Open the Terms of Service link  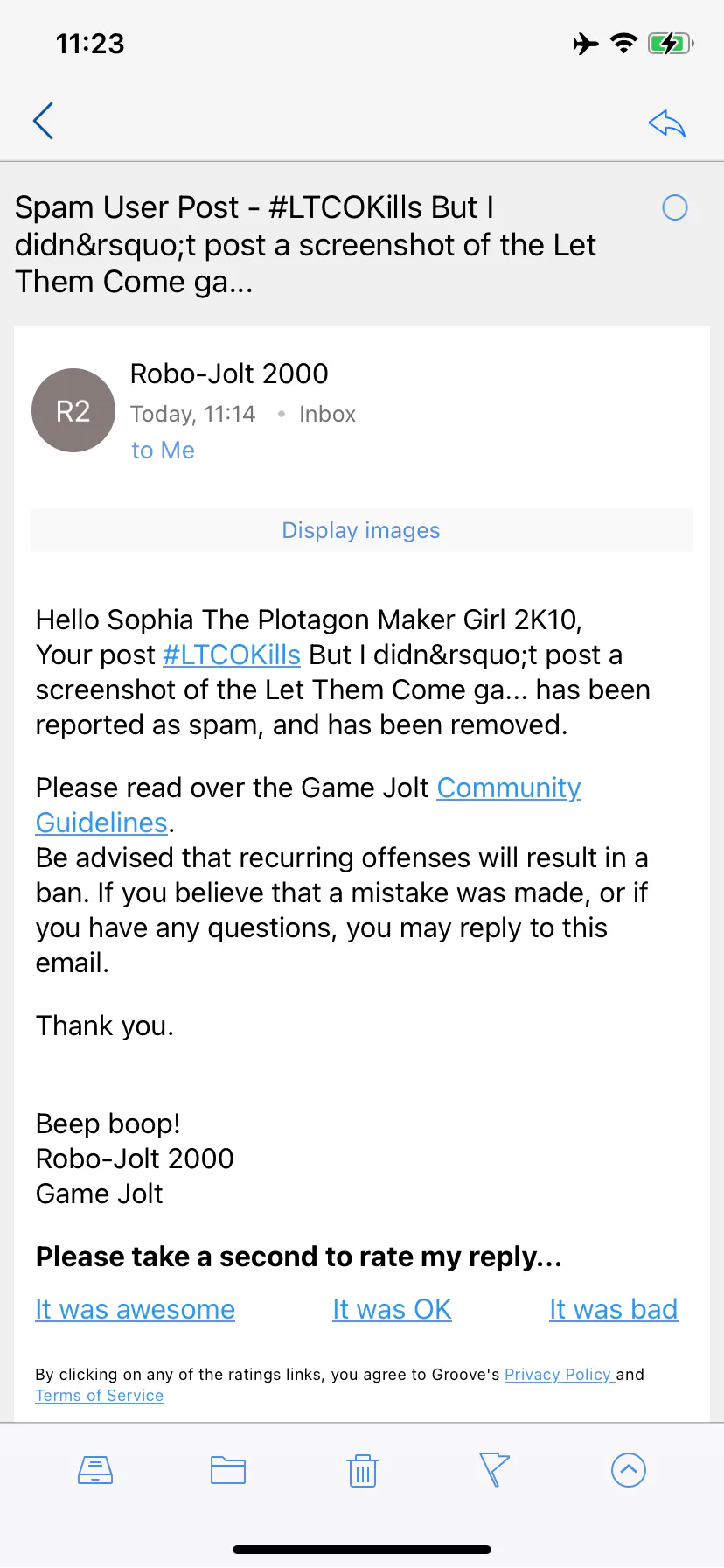[x=100, y=1395]
